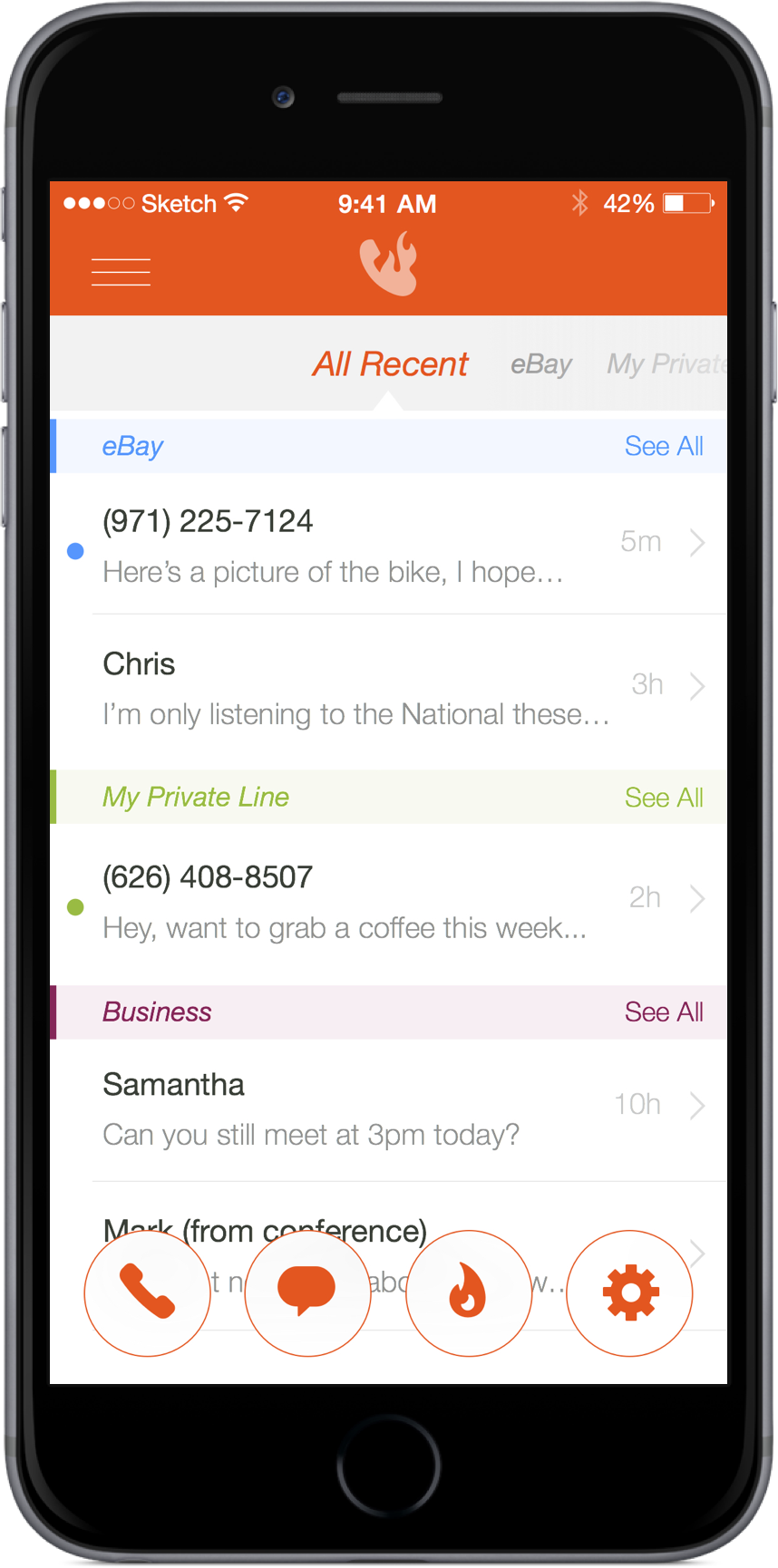Screen dimensions: 778x1568
Task: Tap the message bubble button
Action: click(x=307, y=1292)
